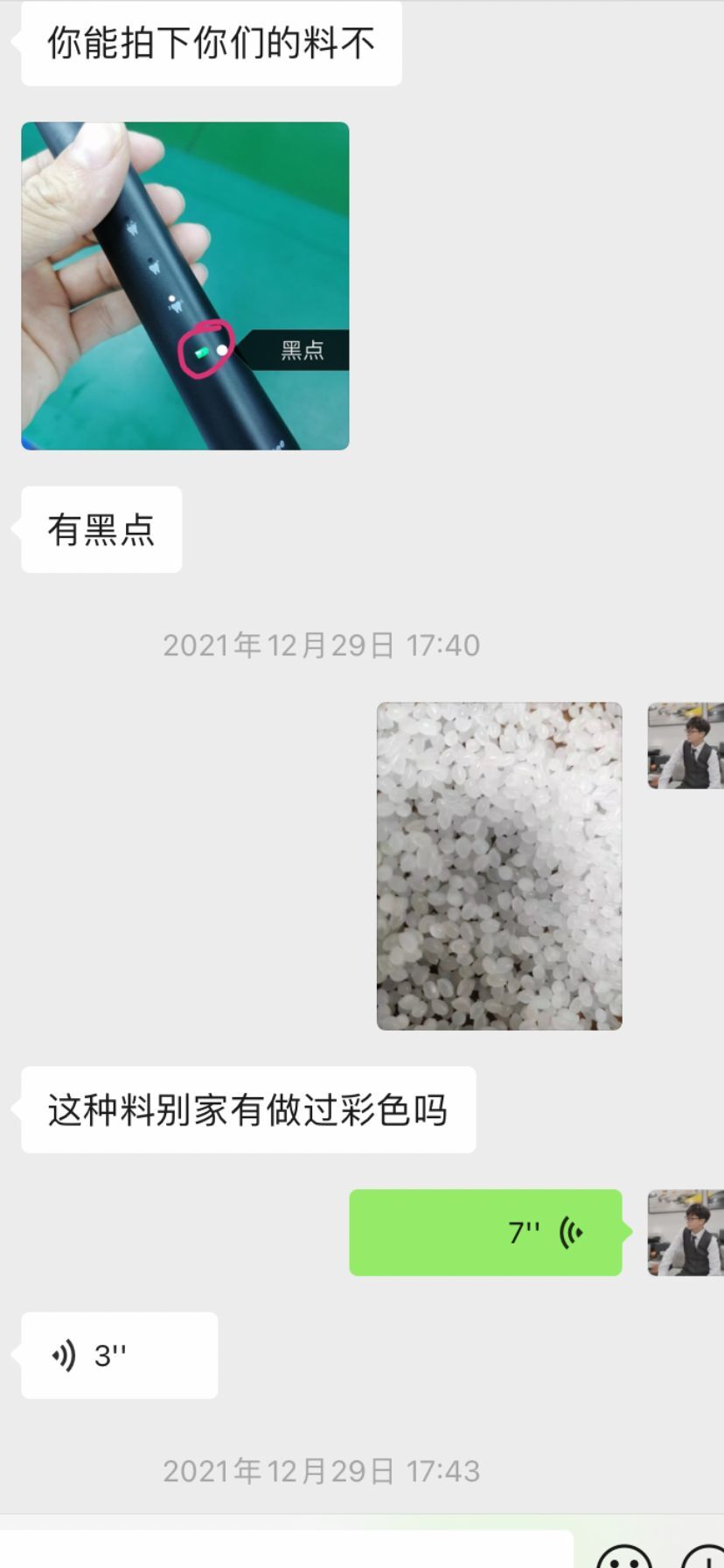Open sender's avatar beside pellets photo
724x1568 pixels.
tap(686, 745)
